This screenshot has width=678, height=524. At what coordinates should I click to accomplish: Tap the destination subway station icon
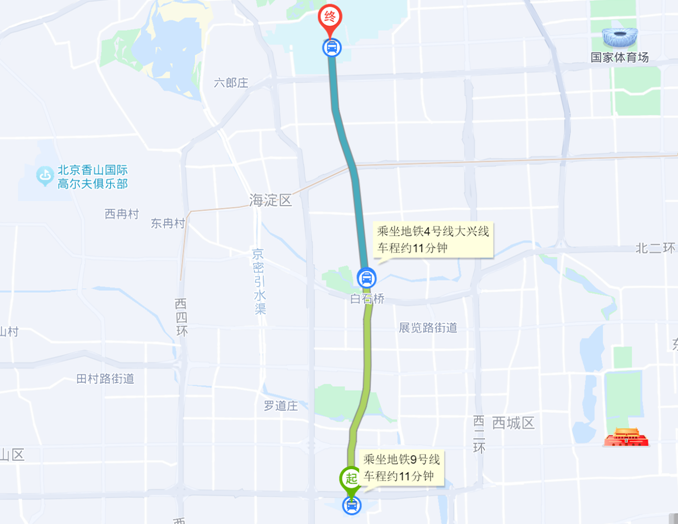(331, 47)
